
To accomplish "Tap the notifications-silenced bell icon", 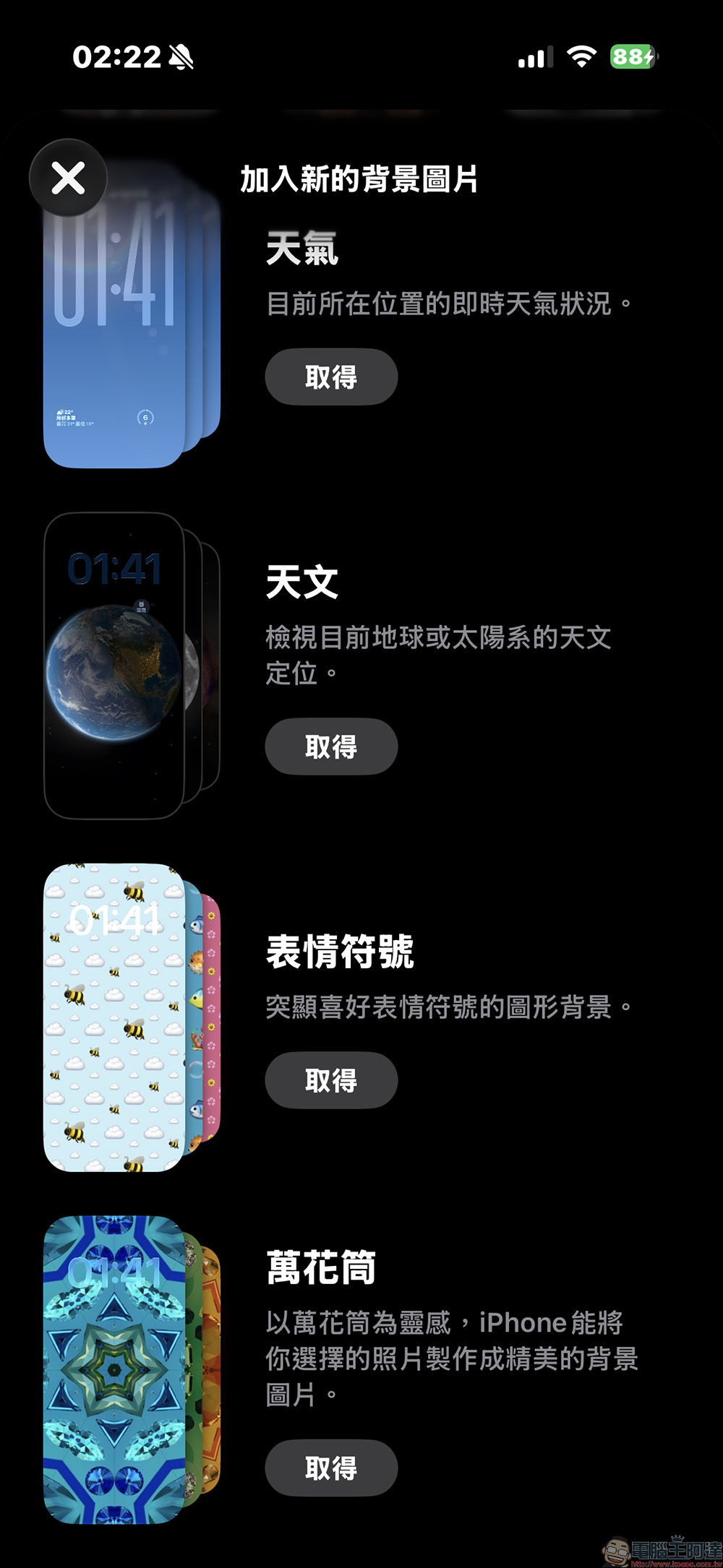I will [x=181, y=58].
